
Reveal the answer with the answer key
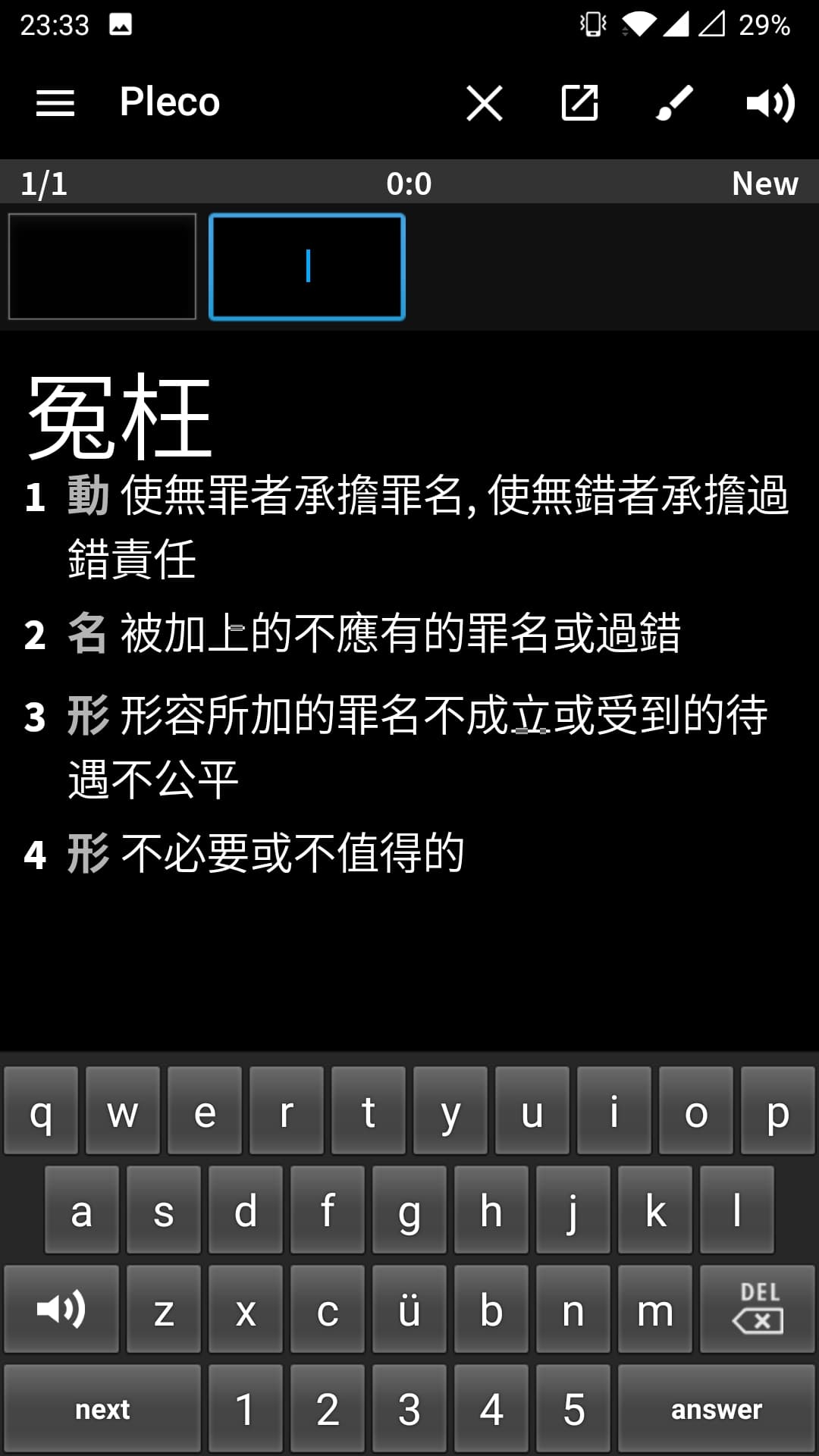716,1409
